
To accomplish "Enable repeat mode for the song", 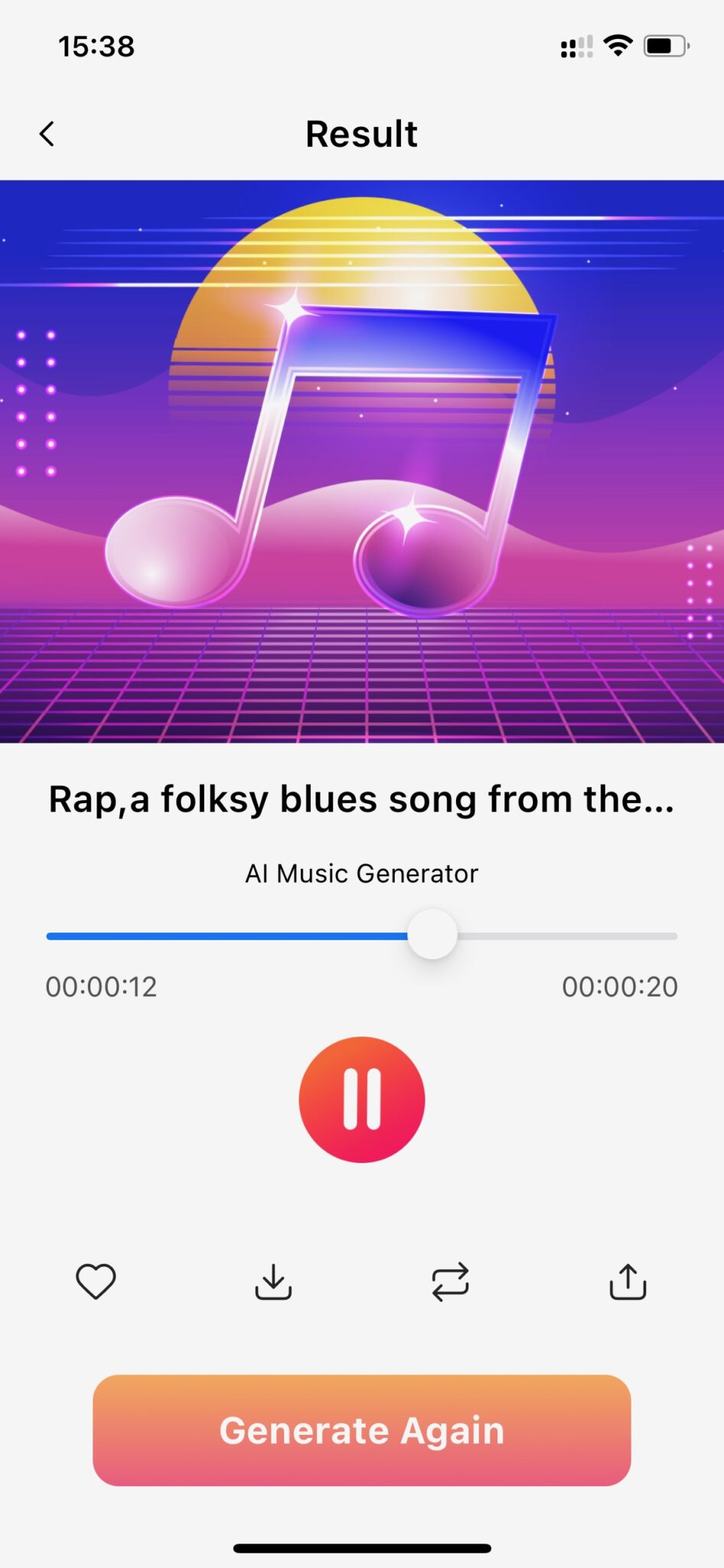I will pos(450,1282).
